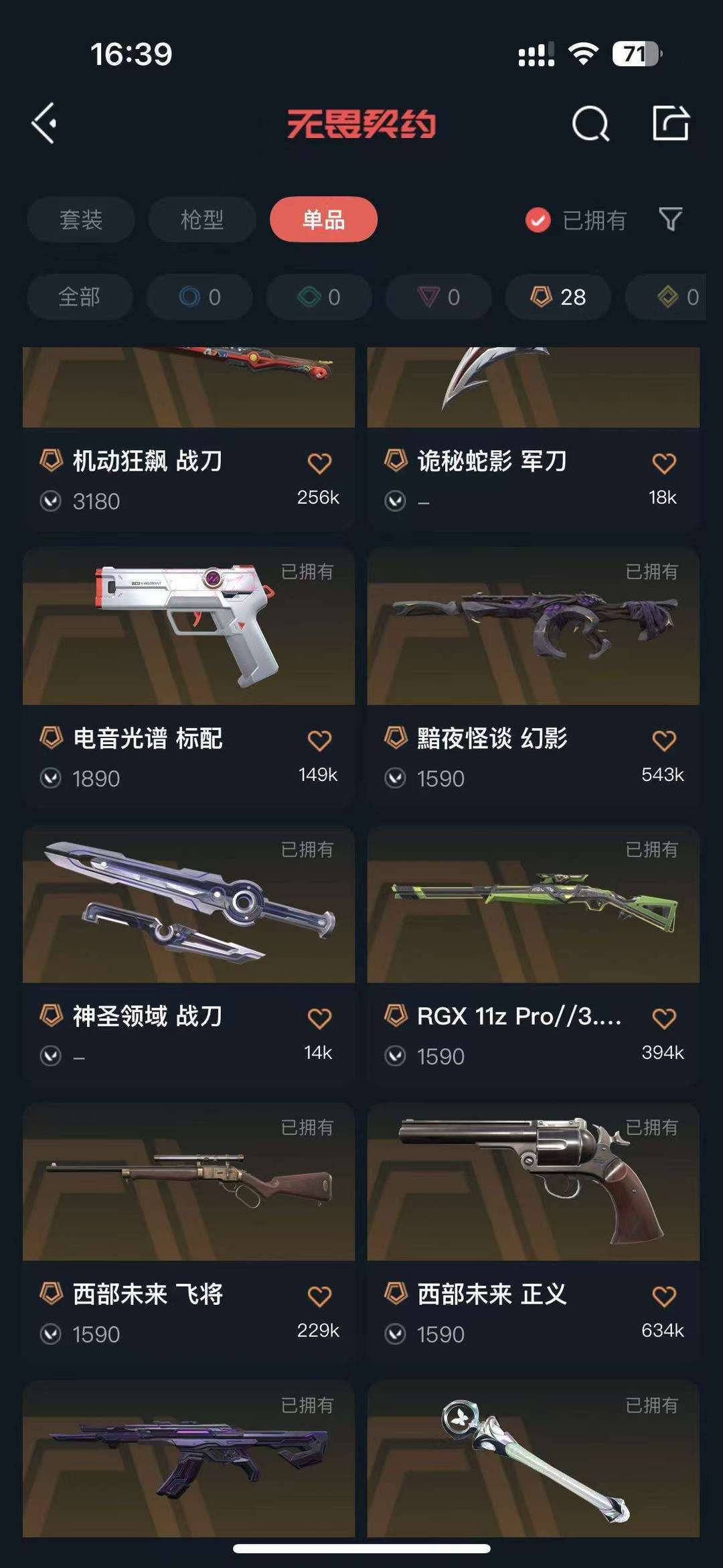
Task: Like the 西部未来 正义 skin
Action: point(663,1297)
